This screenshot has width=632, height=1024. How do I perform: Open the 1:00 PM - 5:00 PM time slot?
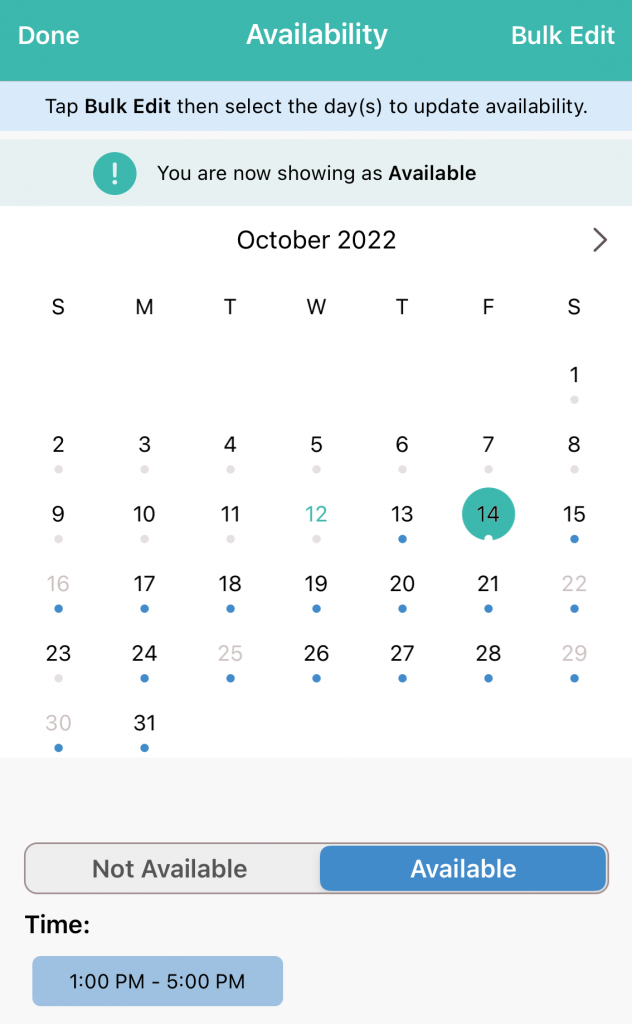157,981
